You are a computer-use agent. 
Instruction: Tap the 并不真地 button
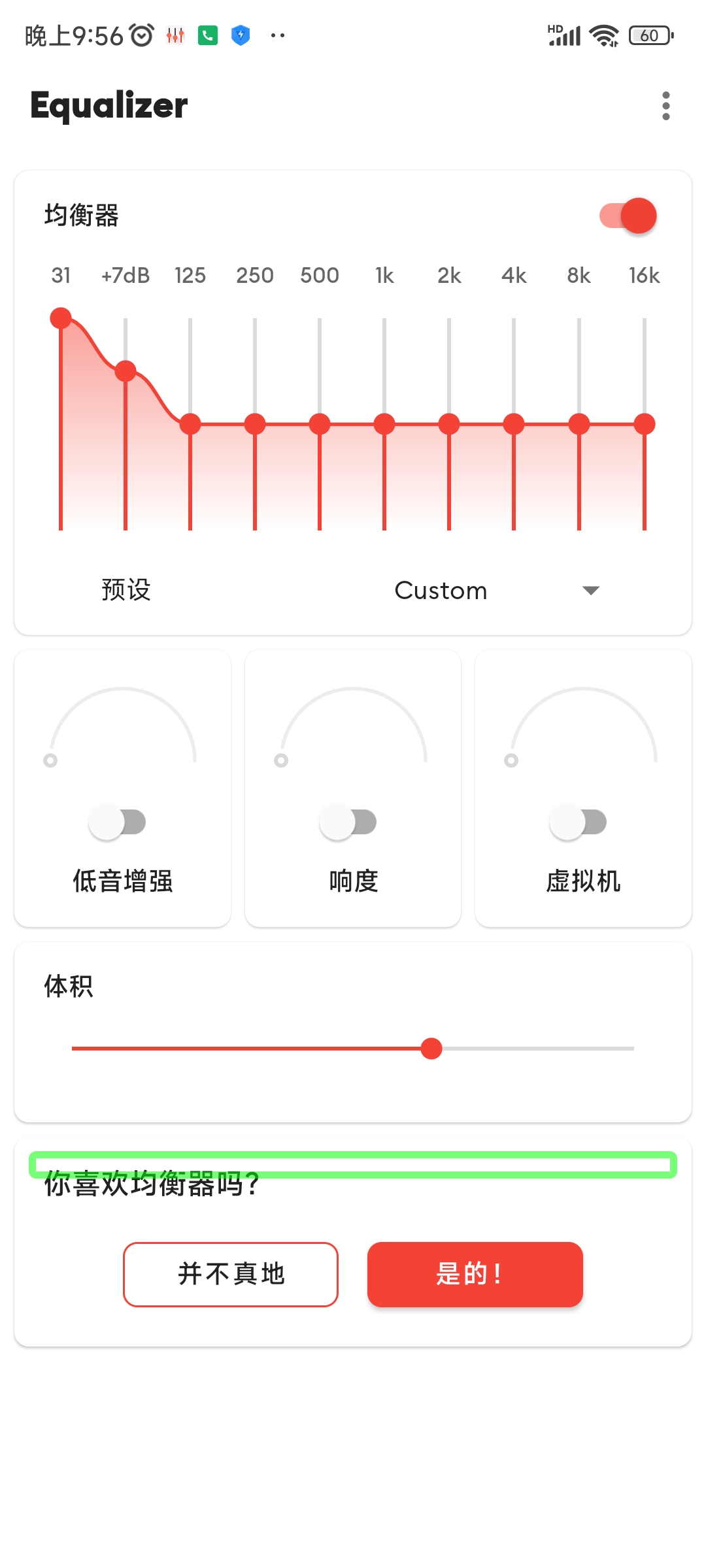[231, 1275]
